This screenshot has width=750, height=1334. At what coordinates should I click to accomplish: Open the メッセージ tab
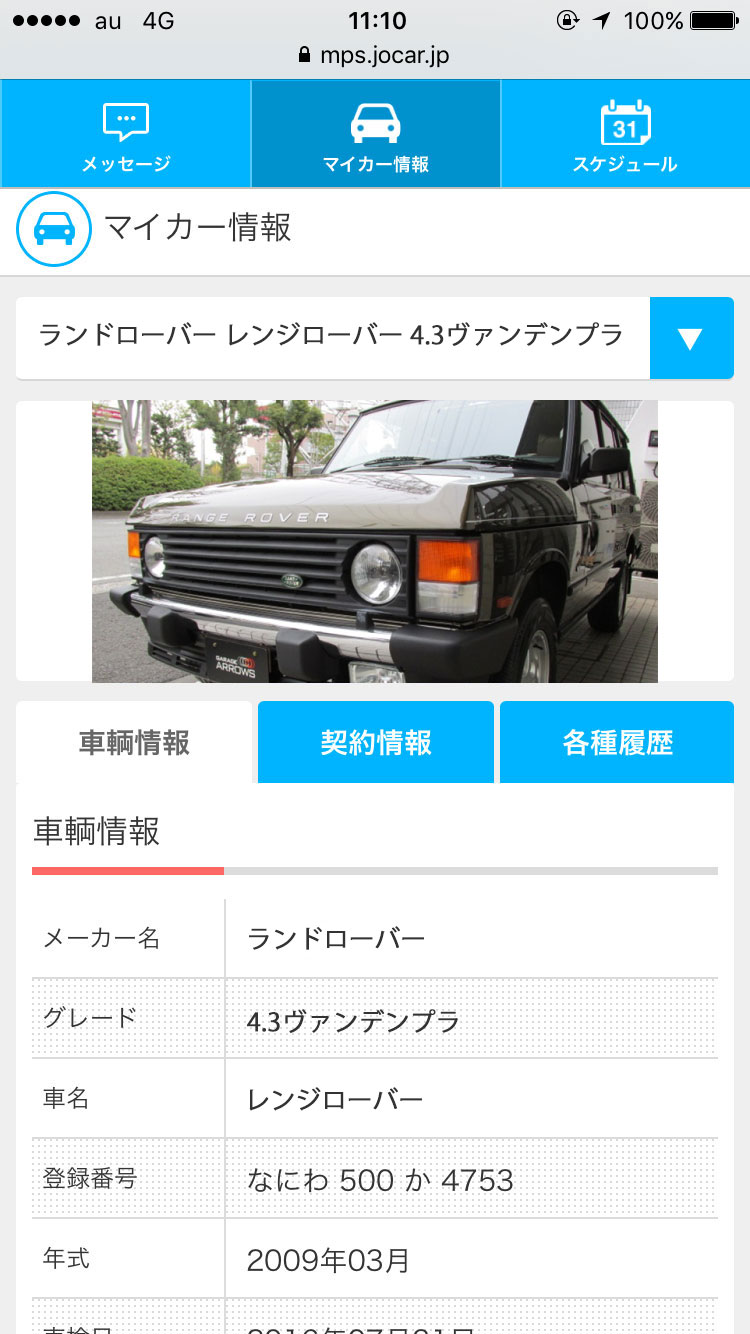[125, 134]
